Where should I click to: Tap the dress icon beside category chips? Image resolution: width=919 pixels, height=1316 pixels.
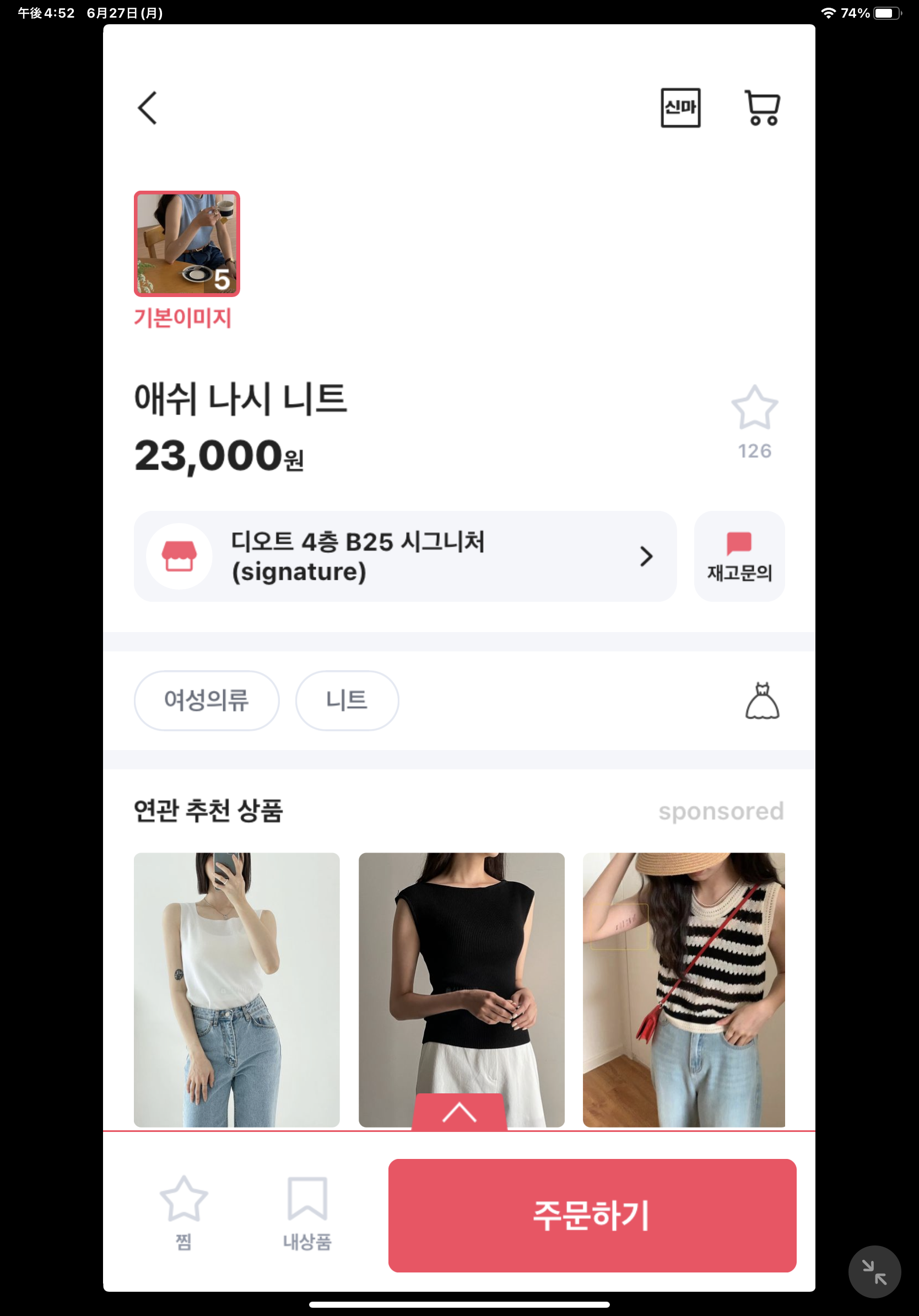[762, 700]
